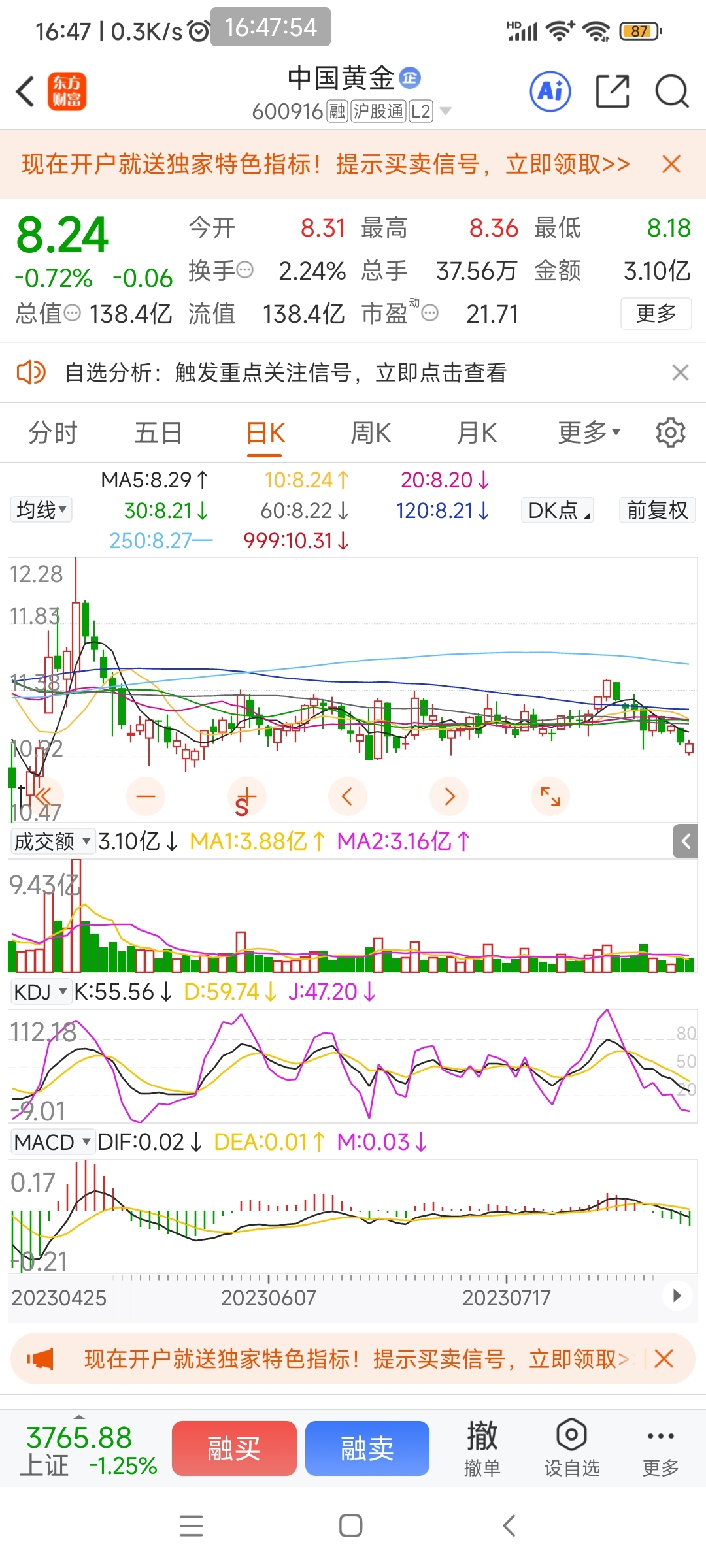The width and height of the screenshot is (706, 1568).
Task: Change the KDJ indicator dropdown
Action: pos(40,992)
